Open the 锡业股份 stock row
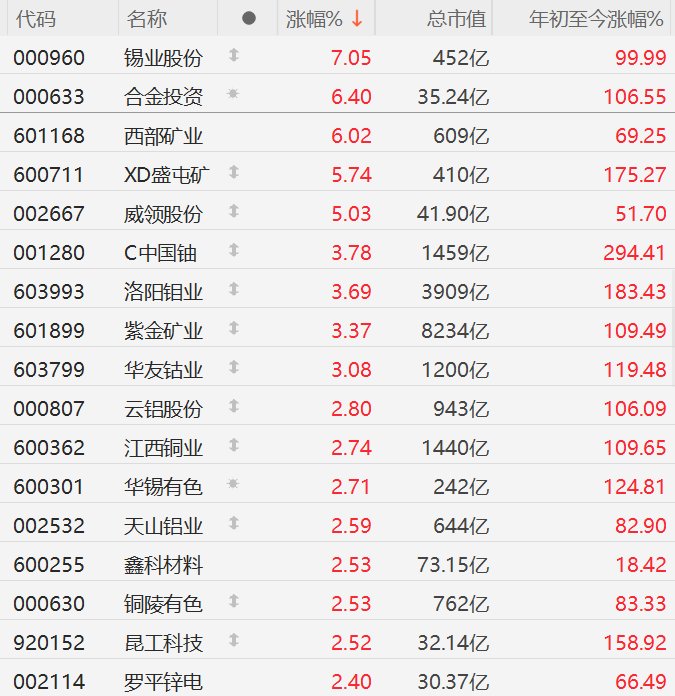Image resolution: width=675 pixels, height=696 pixels. (161, 58)
